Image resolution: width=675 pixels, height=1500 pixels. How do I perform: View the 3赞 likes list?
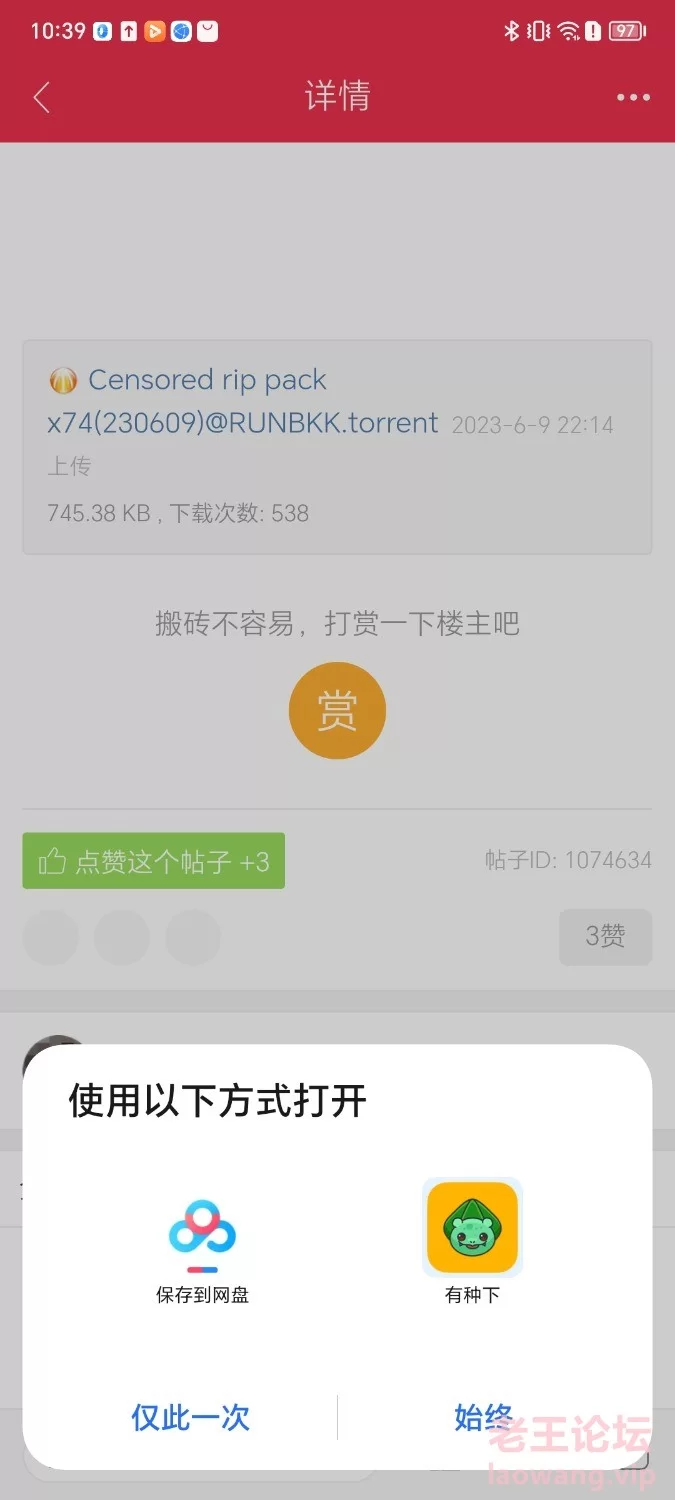click(x=605, y=937)
